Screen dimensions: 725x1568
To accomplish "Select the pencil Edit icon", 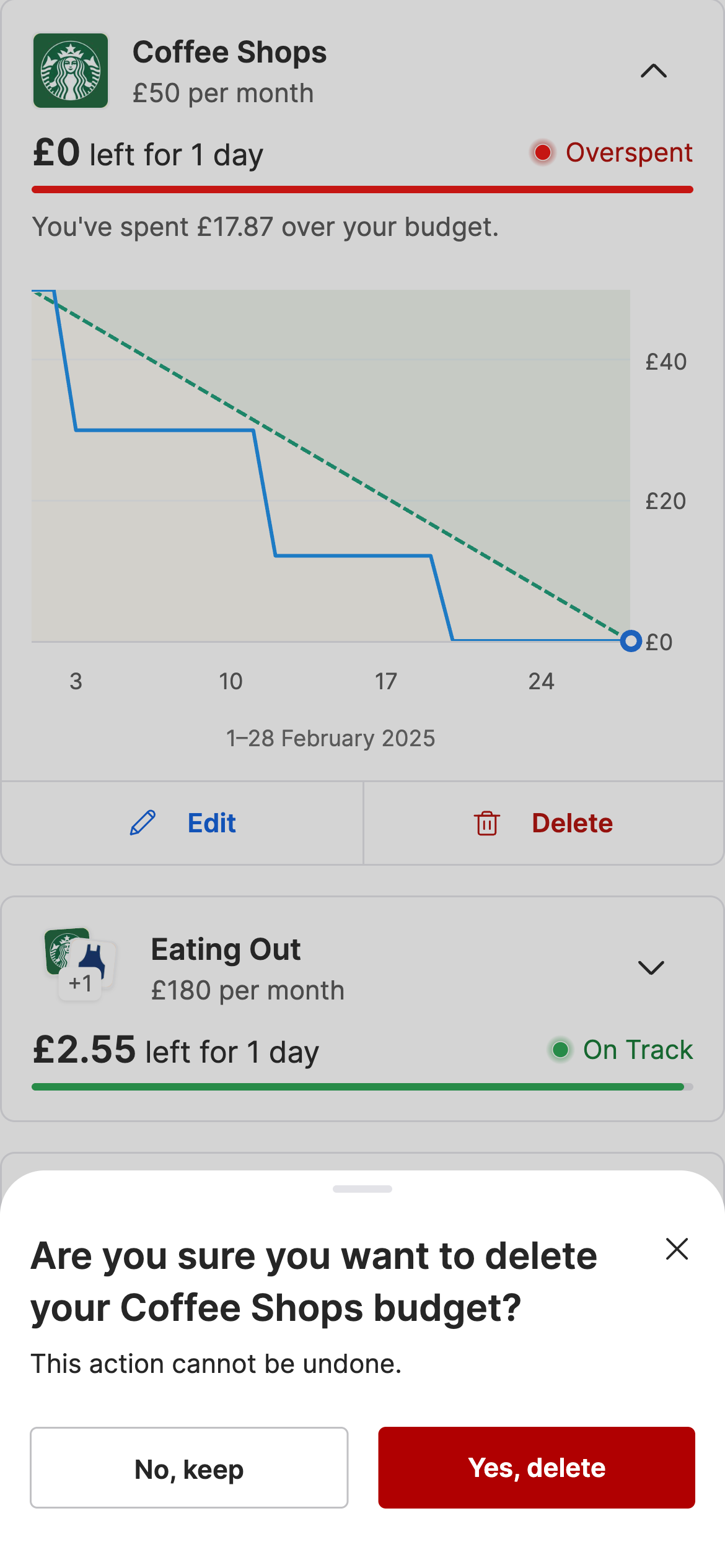I will pyautogui.click(x=141, y=822).
